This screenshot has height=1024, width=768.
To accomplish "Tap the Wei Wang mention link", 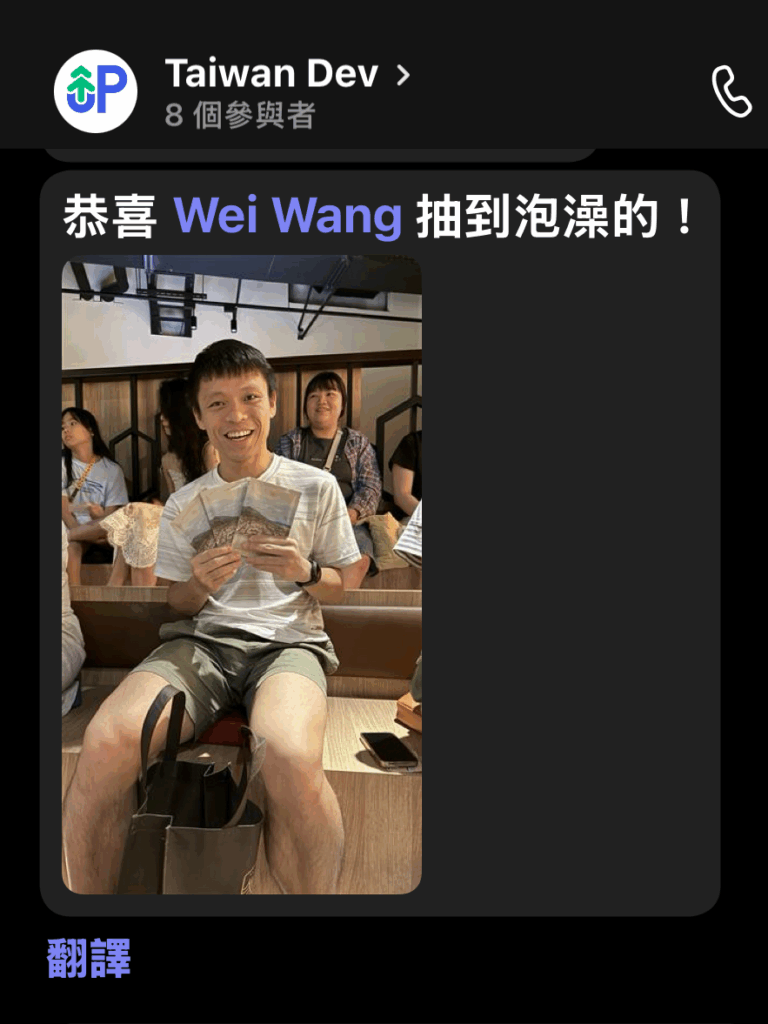I will 287,216.
